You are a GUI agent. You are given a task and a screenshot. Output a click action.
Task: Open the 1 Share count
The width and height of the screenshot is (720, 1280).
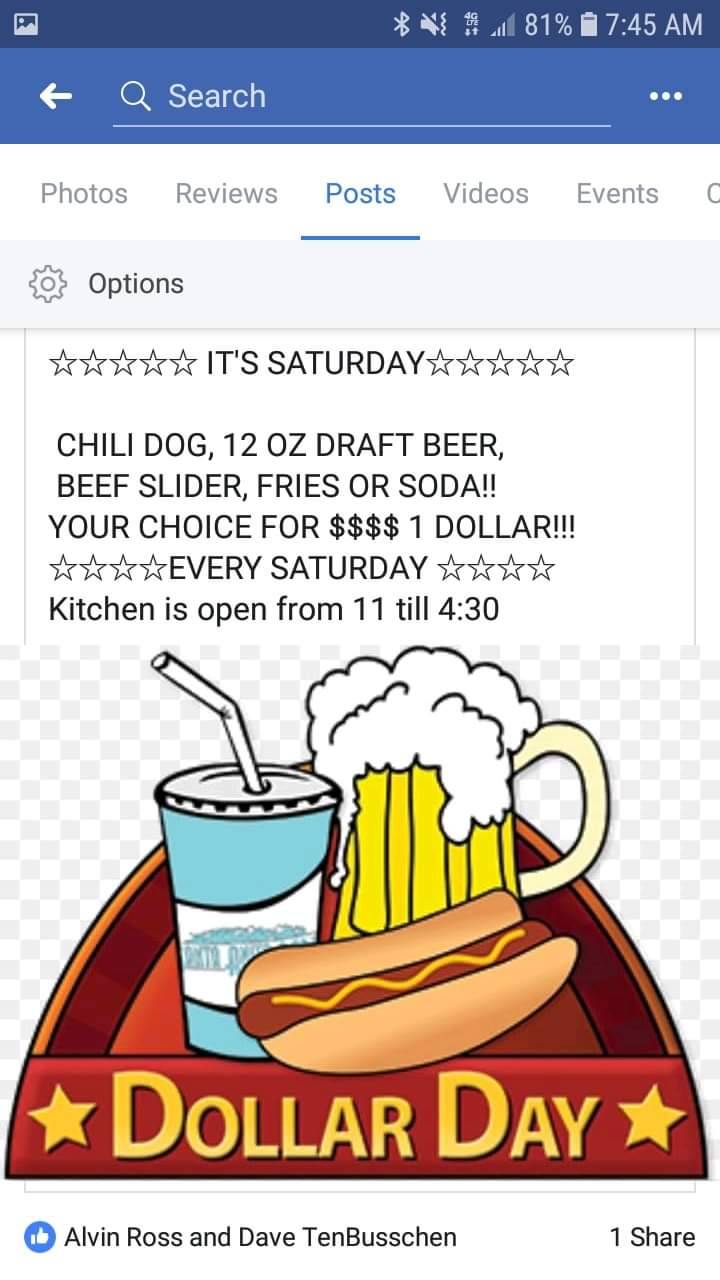click(651, 1237)
